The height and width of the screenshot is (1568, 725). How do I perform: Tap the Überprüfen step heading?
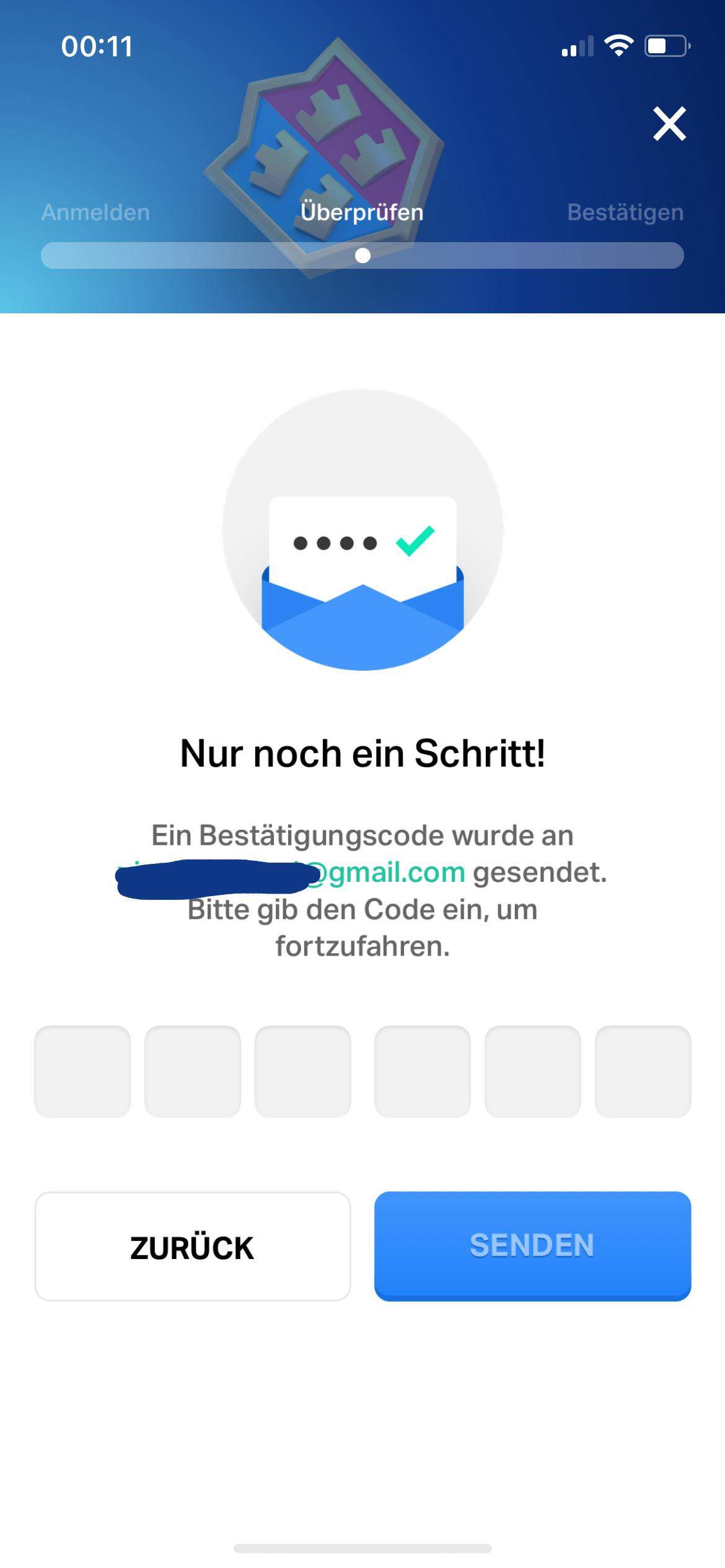[362, 211]
